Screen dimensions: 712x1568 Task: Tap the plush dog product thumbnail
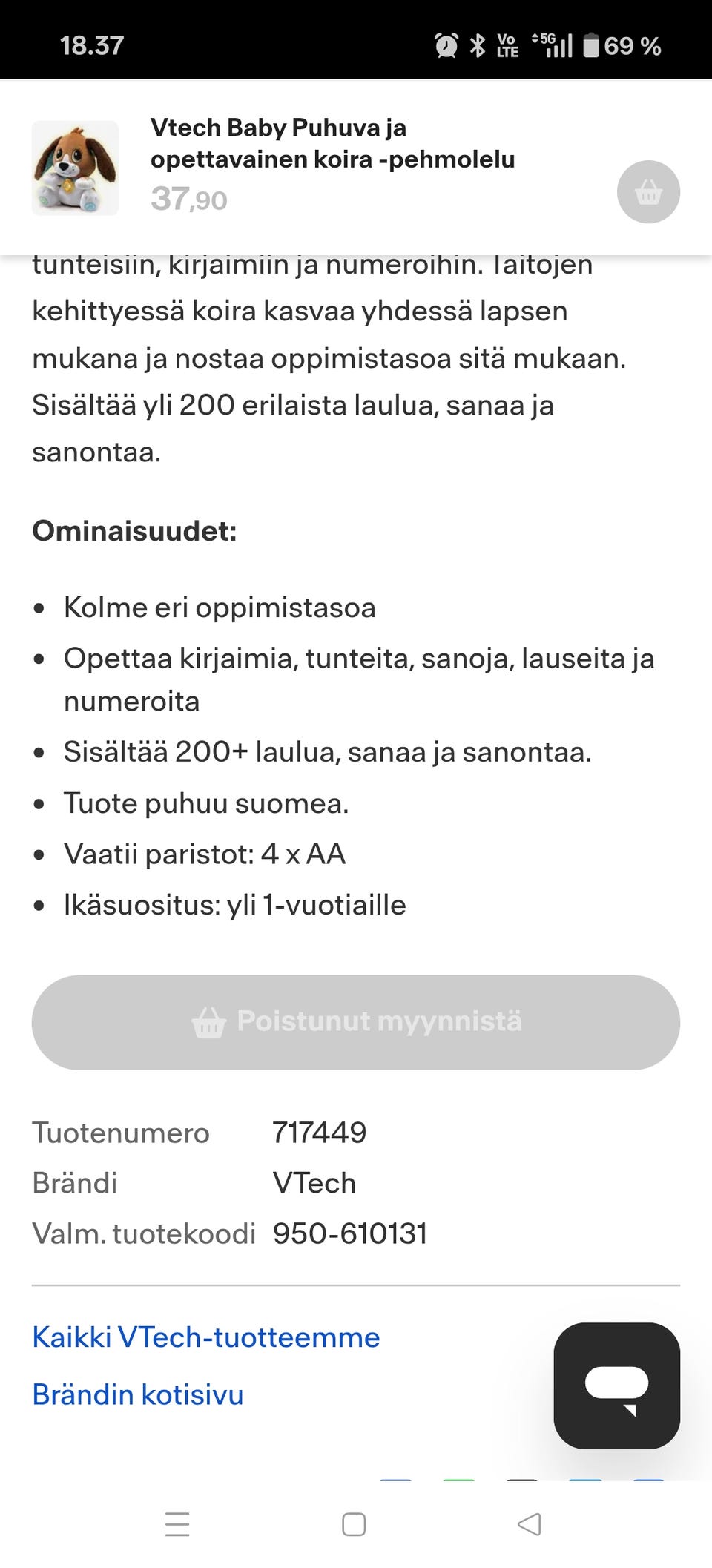(75, 171)
